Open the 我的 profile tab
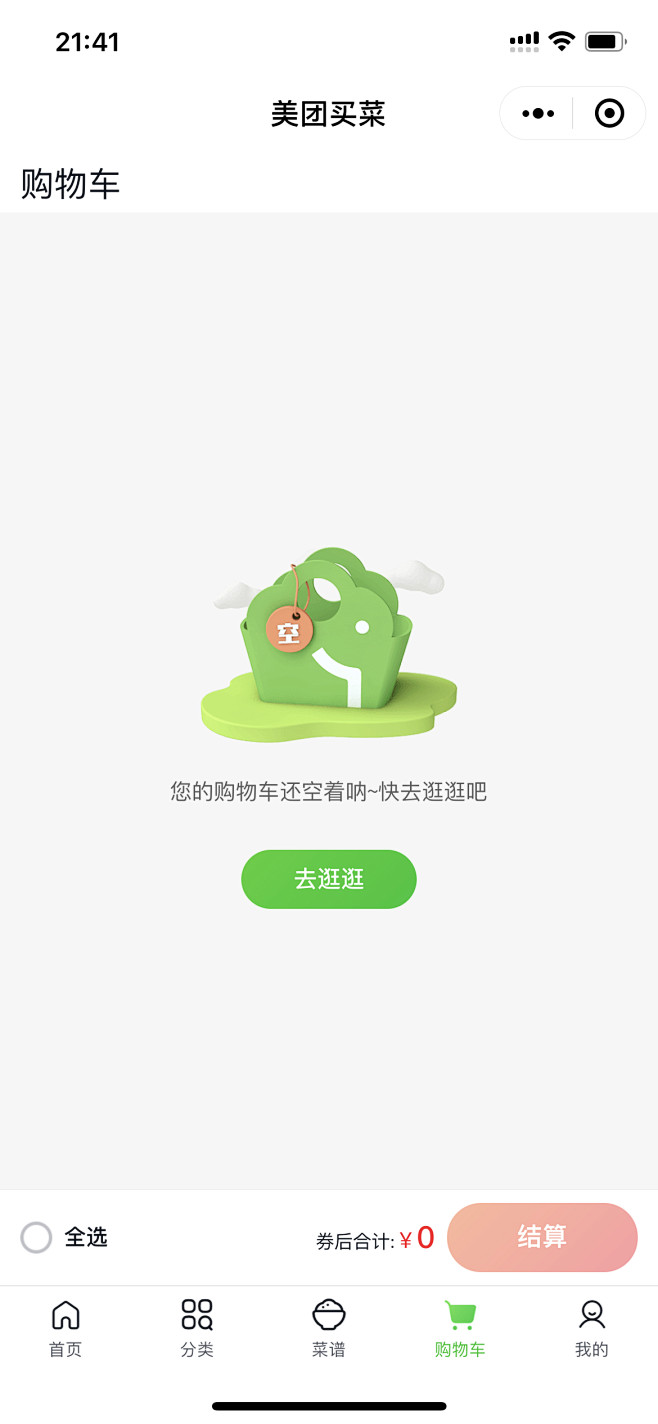The image size is (658, 1424). tap(592, 1328)
